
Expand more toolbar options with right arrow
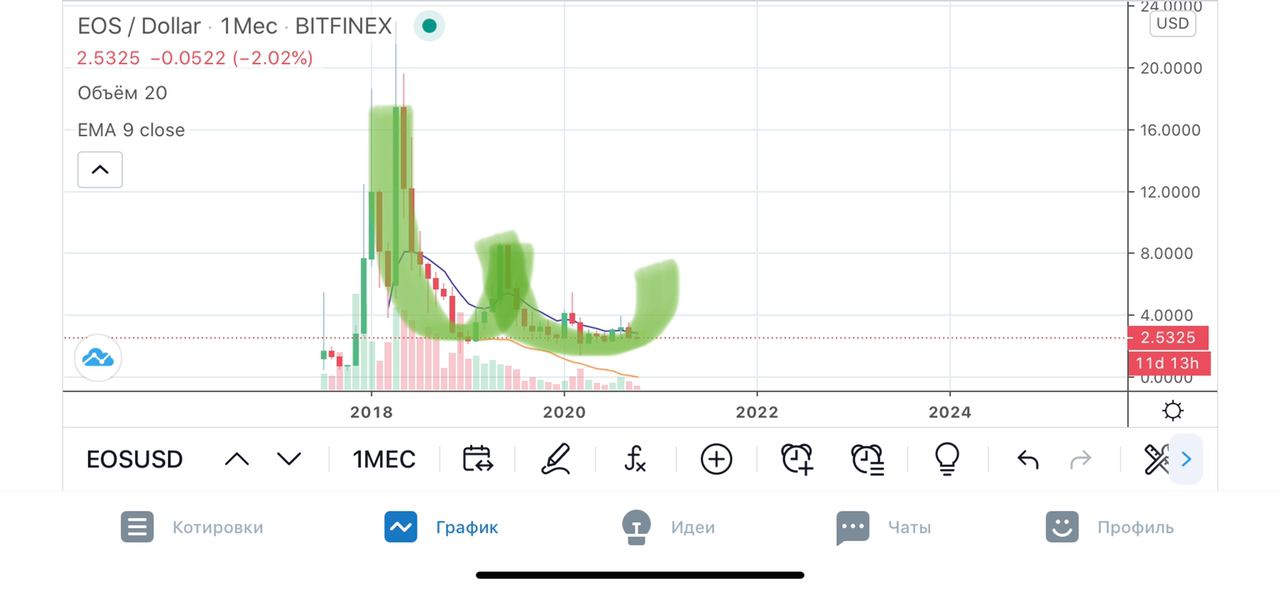click(x=1186, y=459)
